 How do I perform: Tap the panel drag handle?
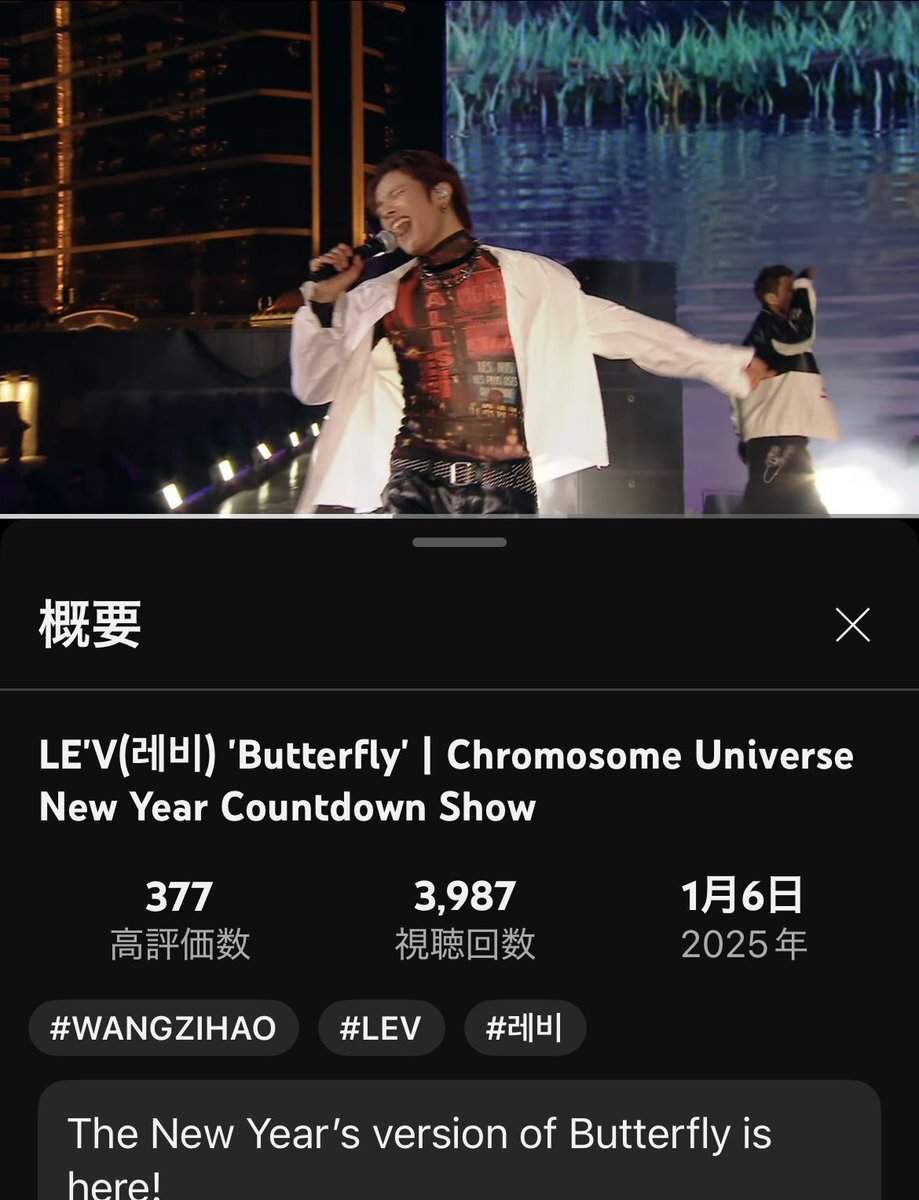(459, 542)
